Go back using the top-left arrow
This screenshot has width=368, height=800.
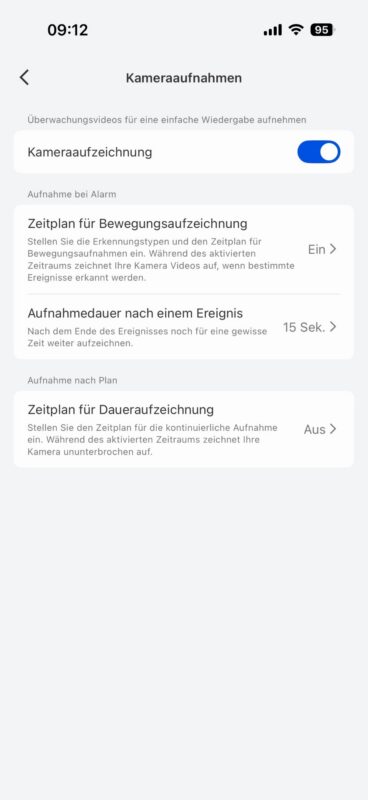(24, 78)
